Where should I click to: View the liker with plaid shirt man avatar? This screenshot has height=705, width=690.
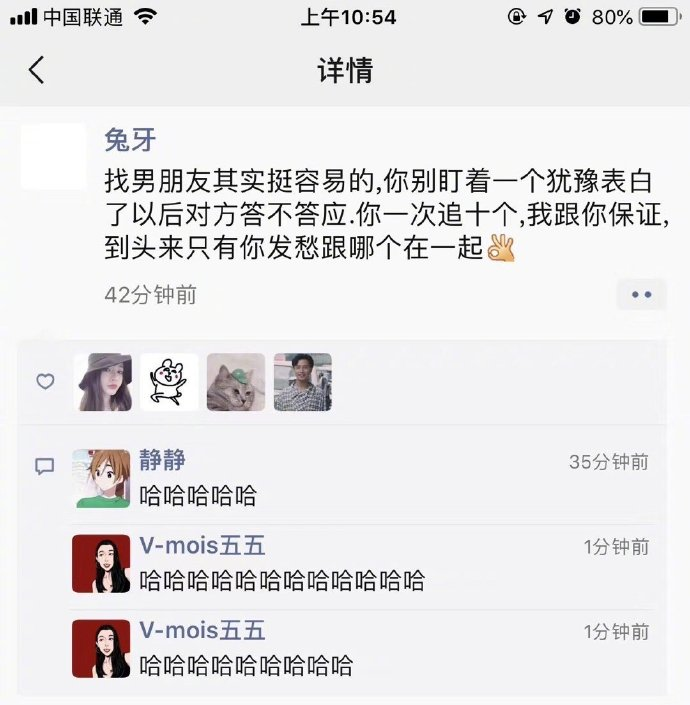click(x=302, y=381)
